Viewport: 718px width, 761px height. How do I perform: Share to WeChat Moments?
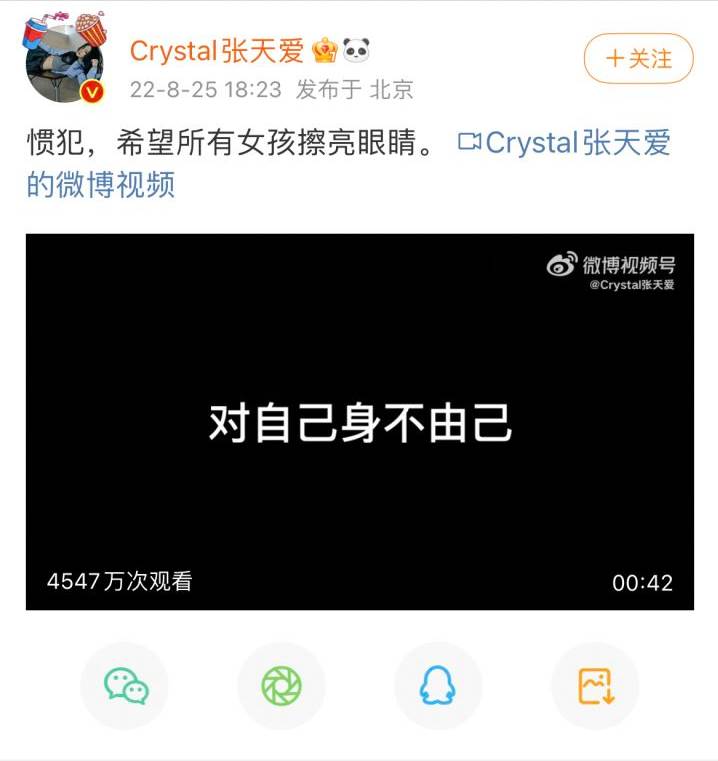pyautogui.click(x=281, y=686)
